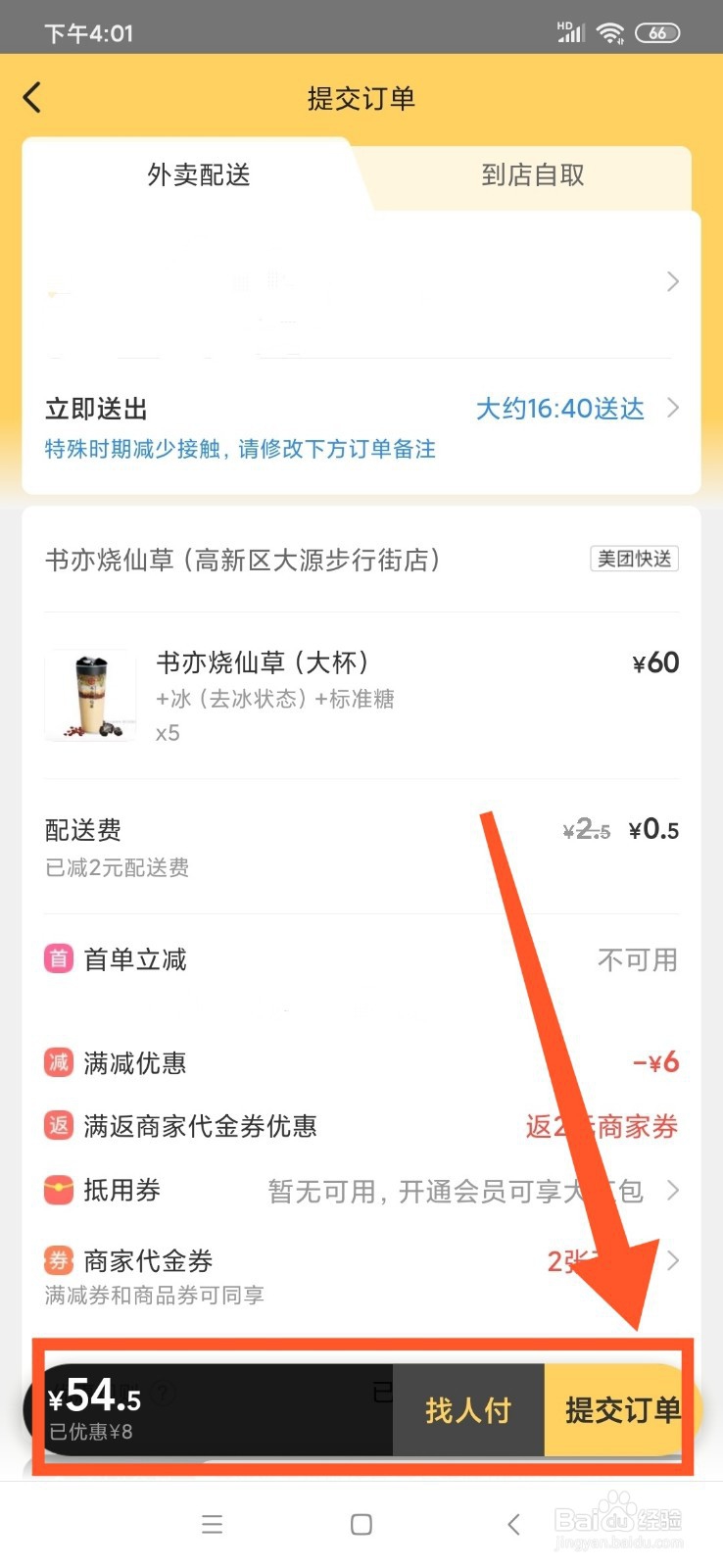Open the 商家代金券 coupon list showing 2张

tap(673, 1261)
